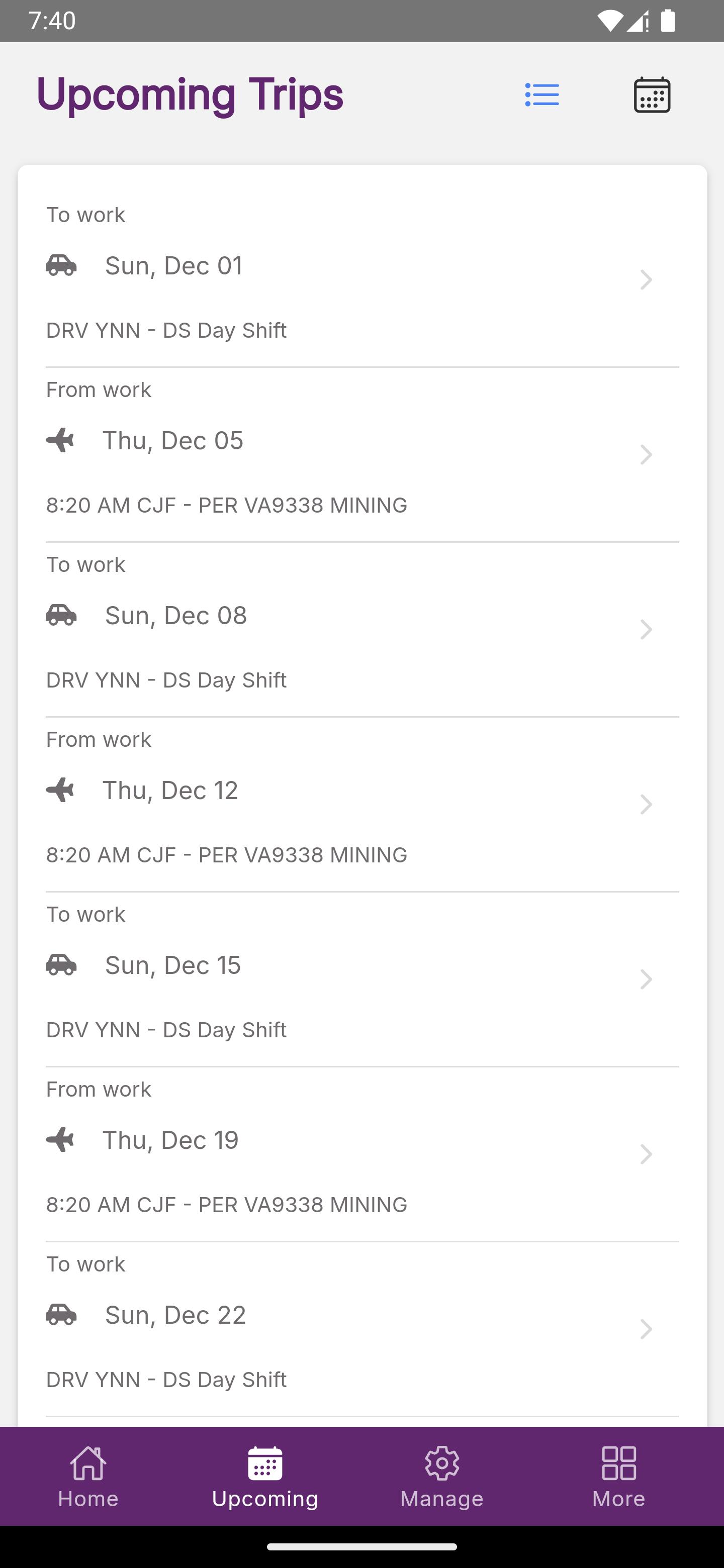Open the Thu, Dec 05 flight
This screenshot has height=1568, width=724.
pos(363,455)
